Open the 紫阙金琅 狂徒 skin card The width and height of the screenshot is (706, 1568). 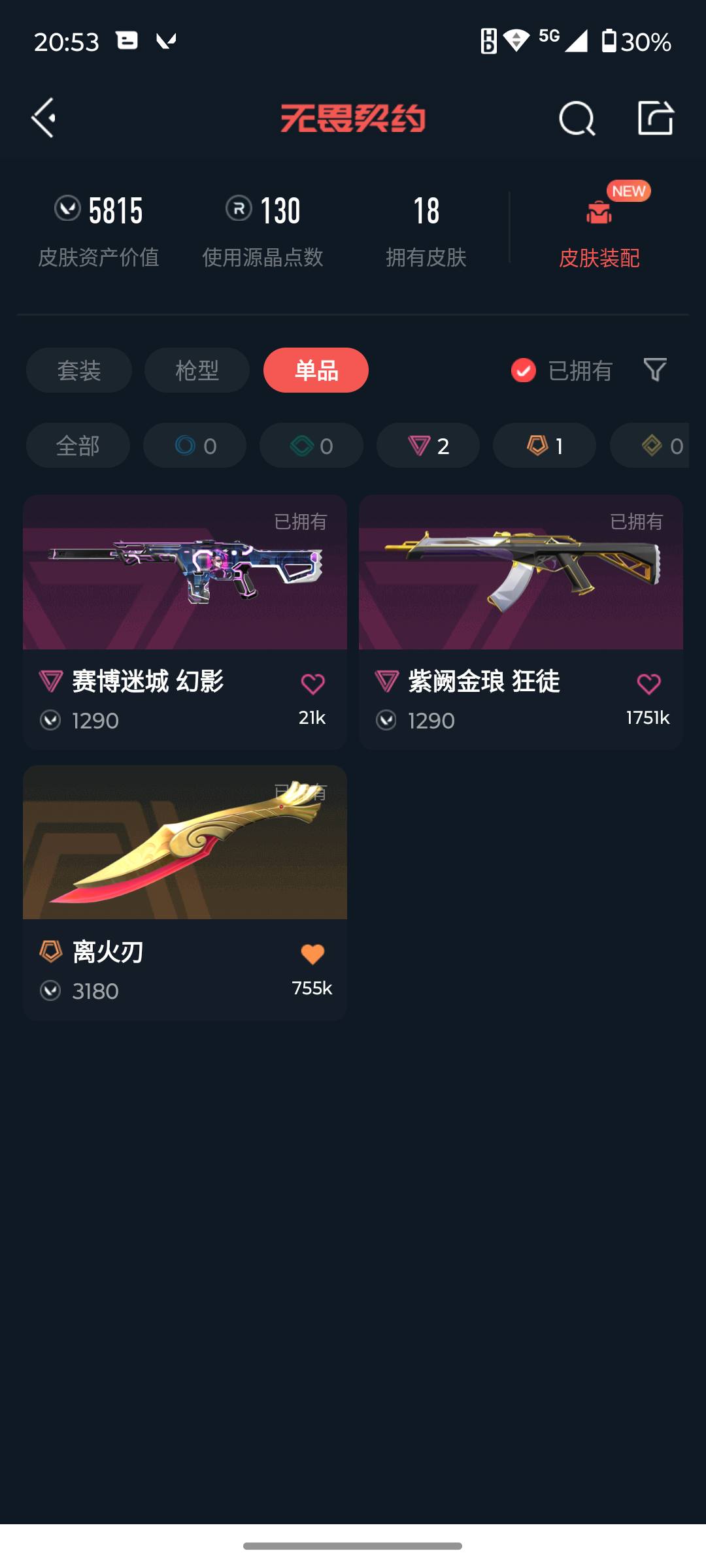pos(520,574)
